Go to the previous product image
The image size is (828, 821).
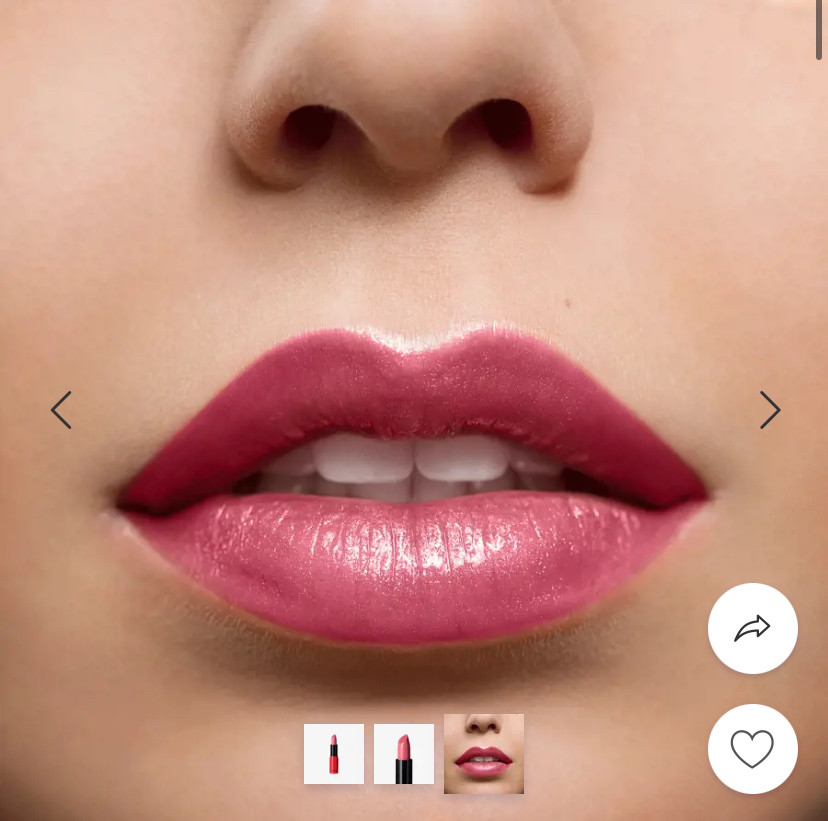coord(62,410)
